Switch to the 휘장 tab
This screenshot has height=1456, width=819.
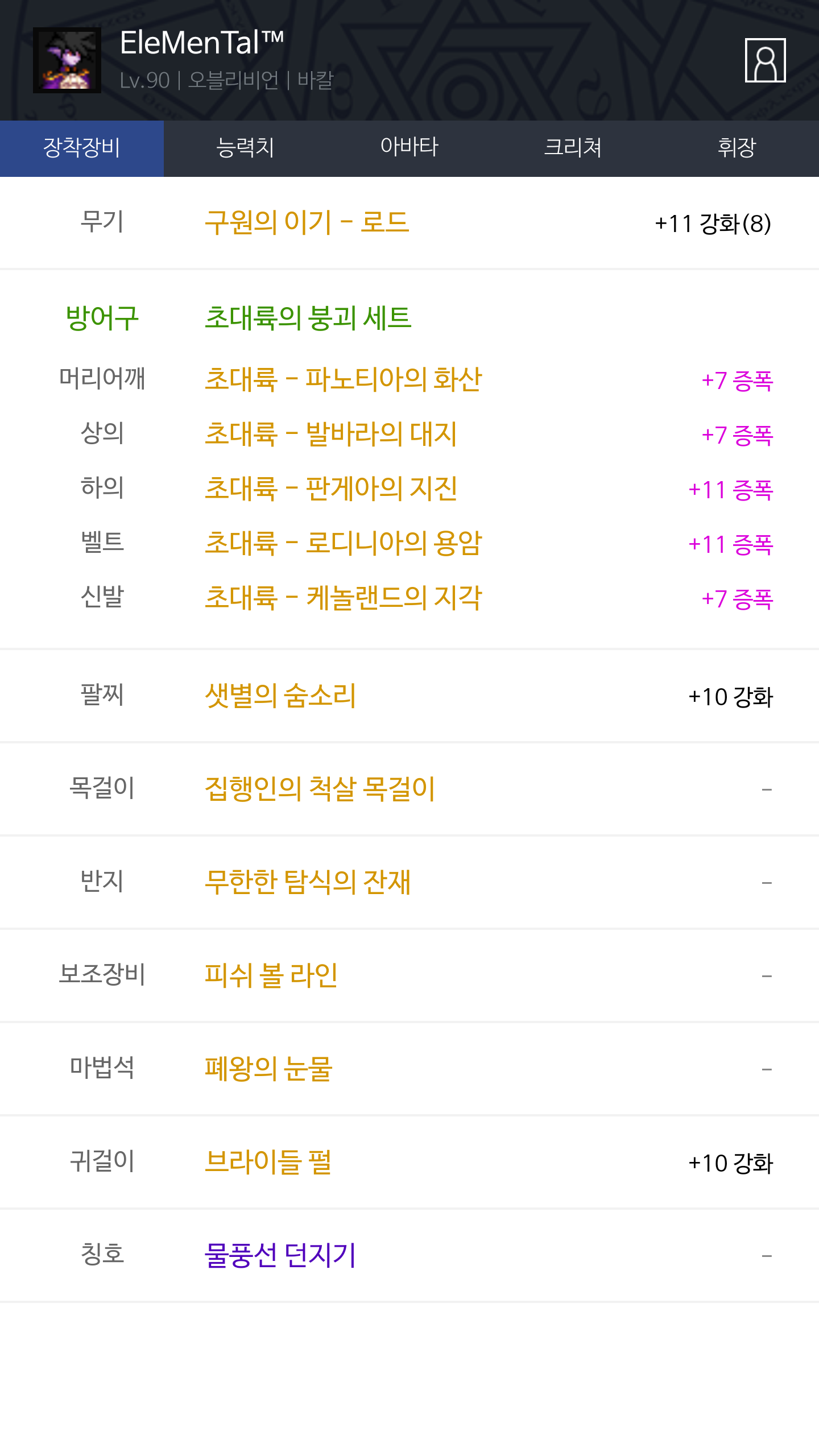point(737,148)
